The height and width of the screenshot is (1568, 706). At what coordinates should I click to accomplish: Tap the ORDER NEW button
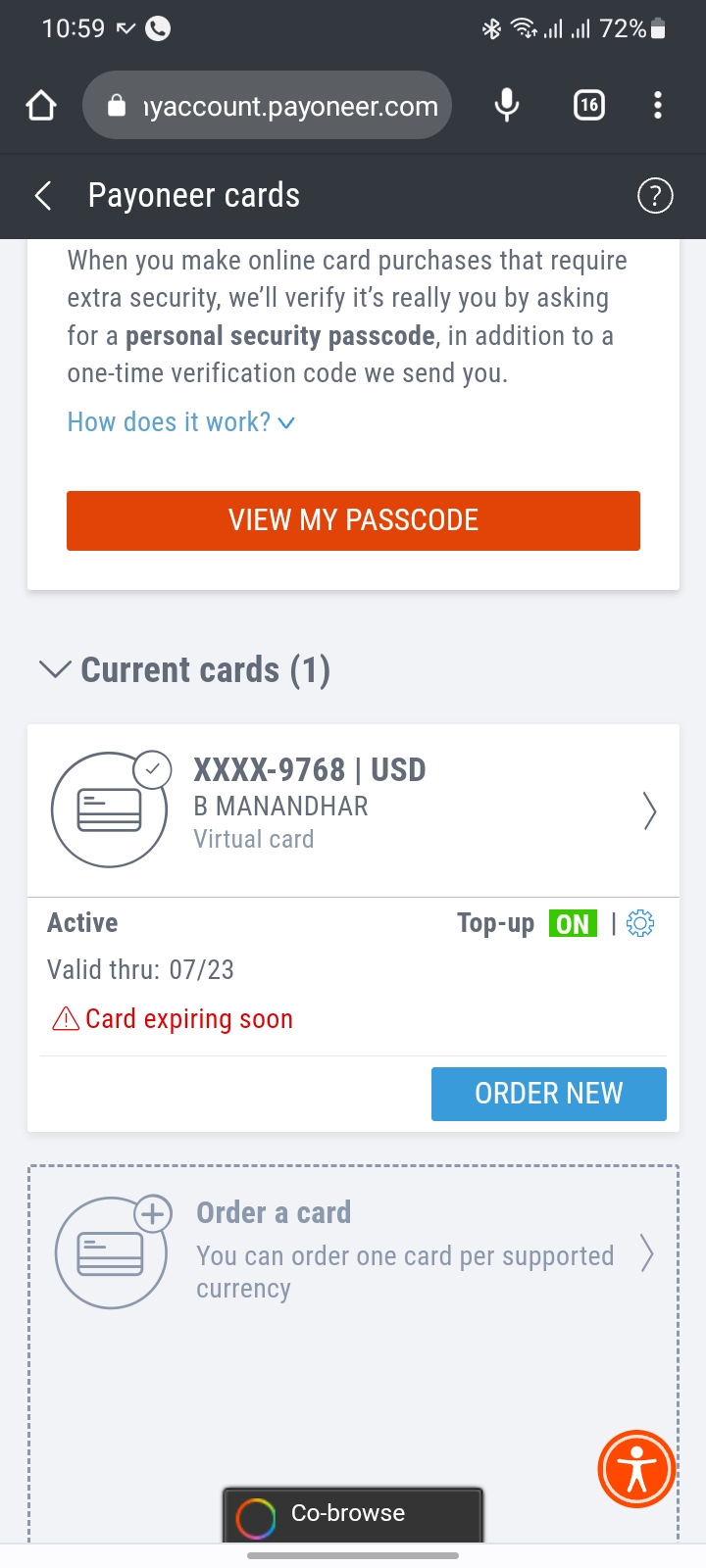point(548,1094)
